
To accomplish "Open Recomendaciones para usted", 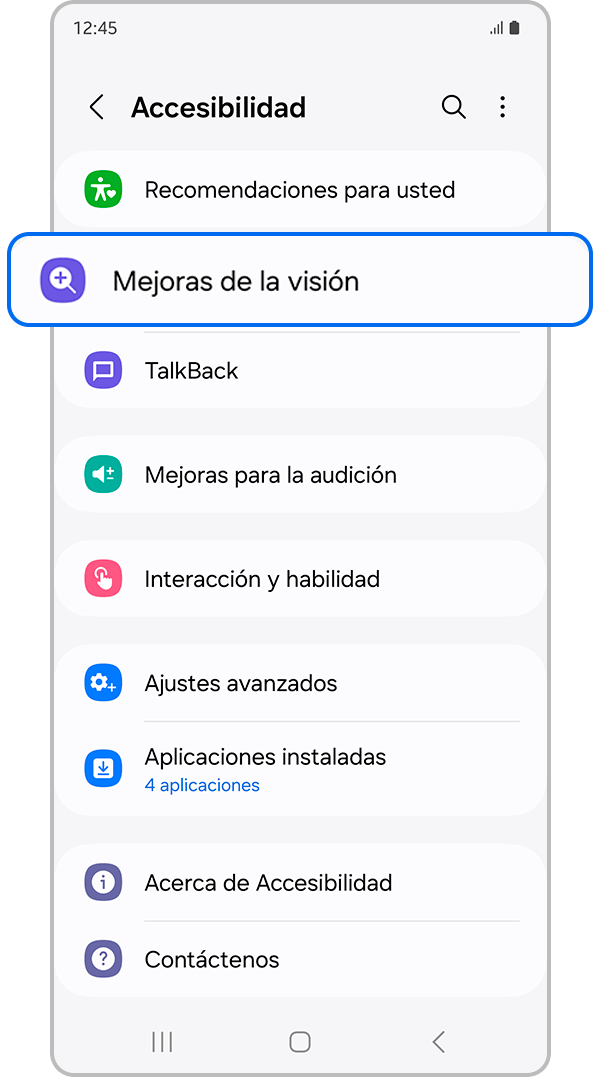I will 300,190.
